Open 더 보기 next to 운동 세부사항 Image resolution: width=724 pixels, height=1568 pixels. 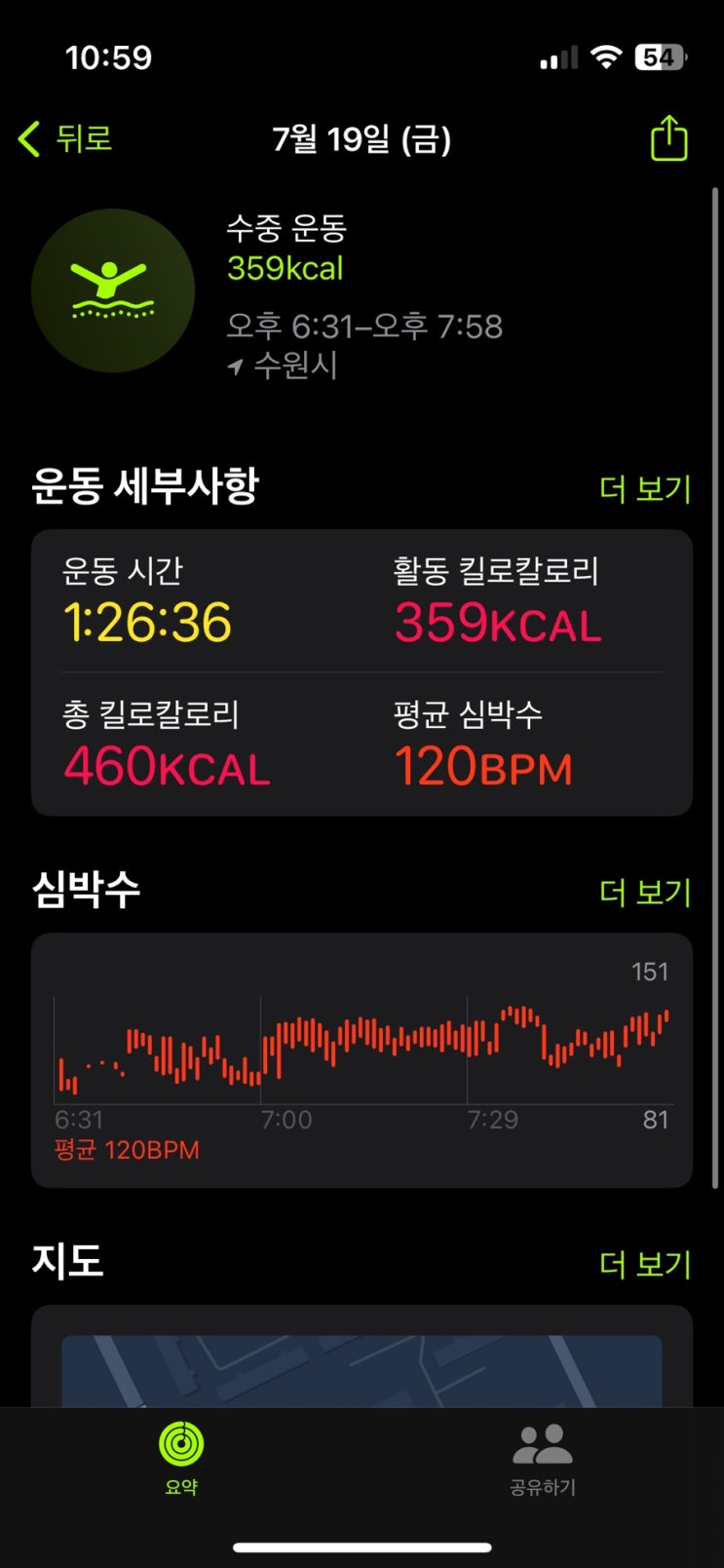pos(645,488)
